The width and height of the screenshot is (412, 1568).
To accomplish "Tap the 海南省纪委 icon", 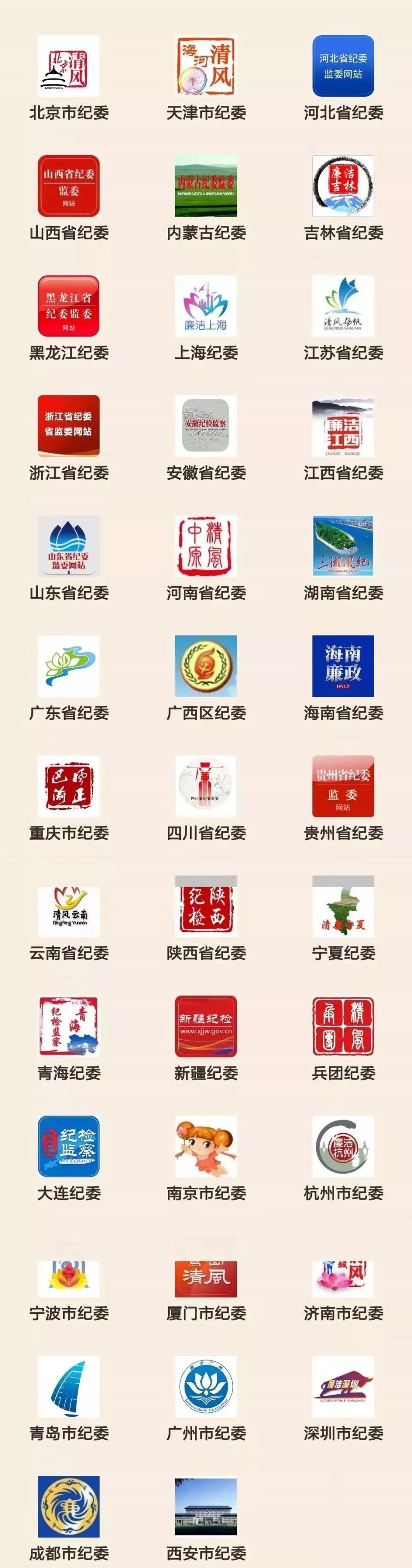I will point(343,666).
